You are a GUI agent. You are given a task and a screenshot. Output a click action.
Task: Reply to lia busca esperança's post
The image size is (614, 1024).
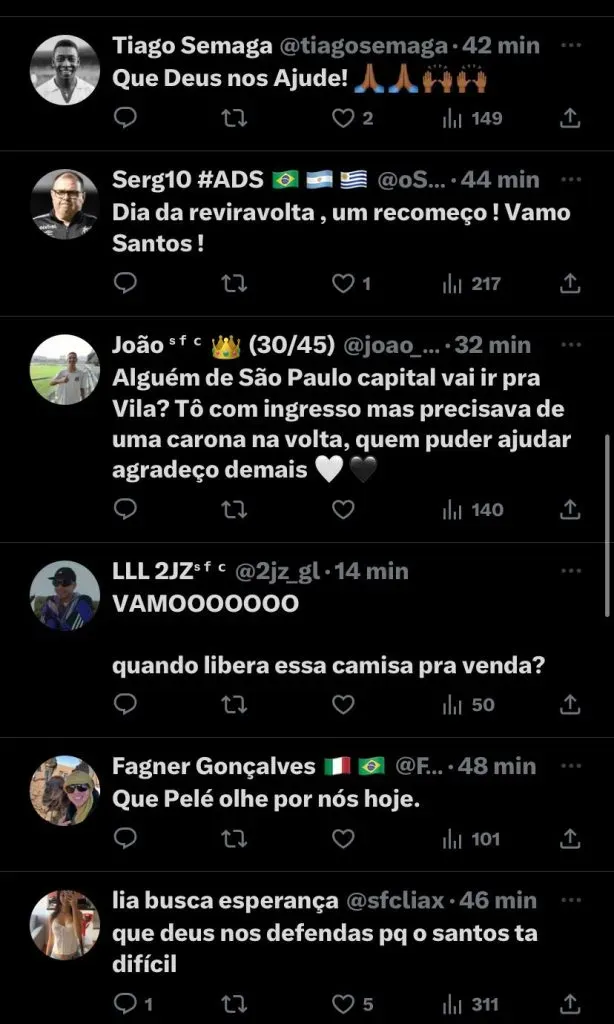(125, 1003)
